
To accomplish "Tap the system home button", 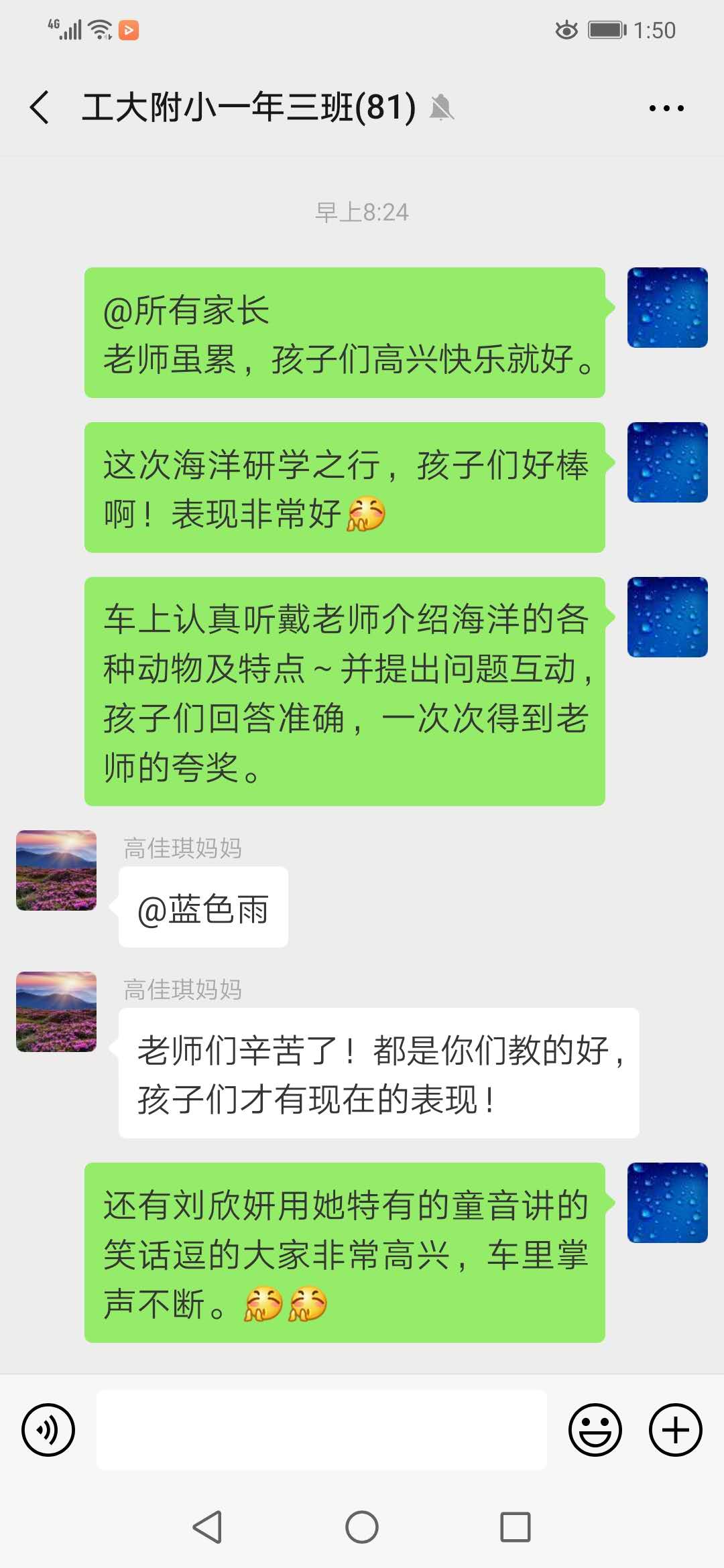I will click(362, 1527).
